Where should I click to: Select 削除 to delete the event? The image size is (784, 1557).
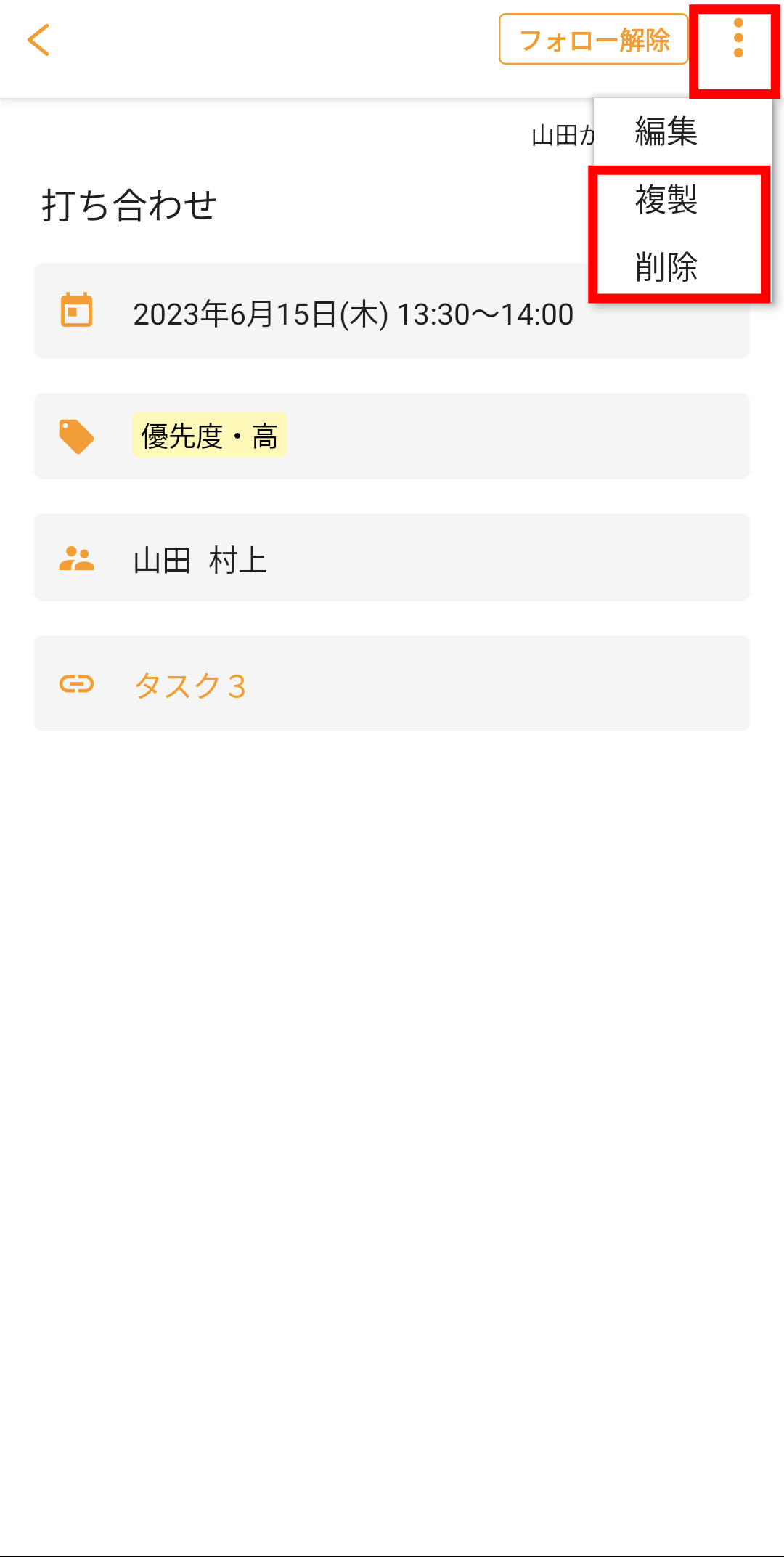(666, 267)
